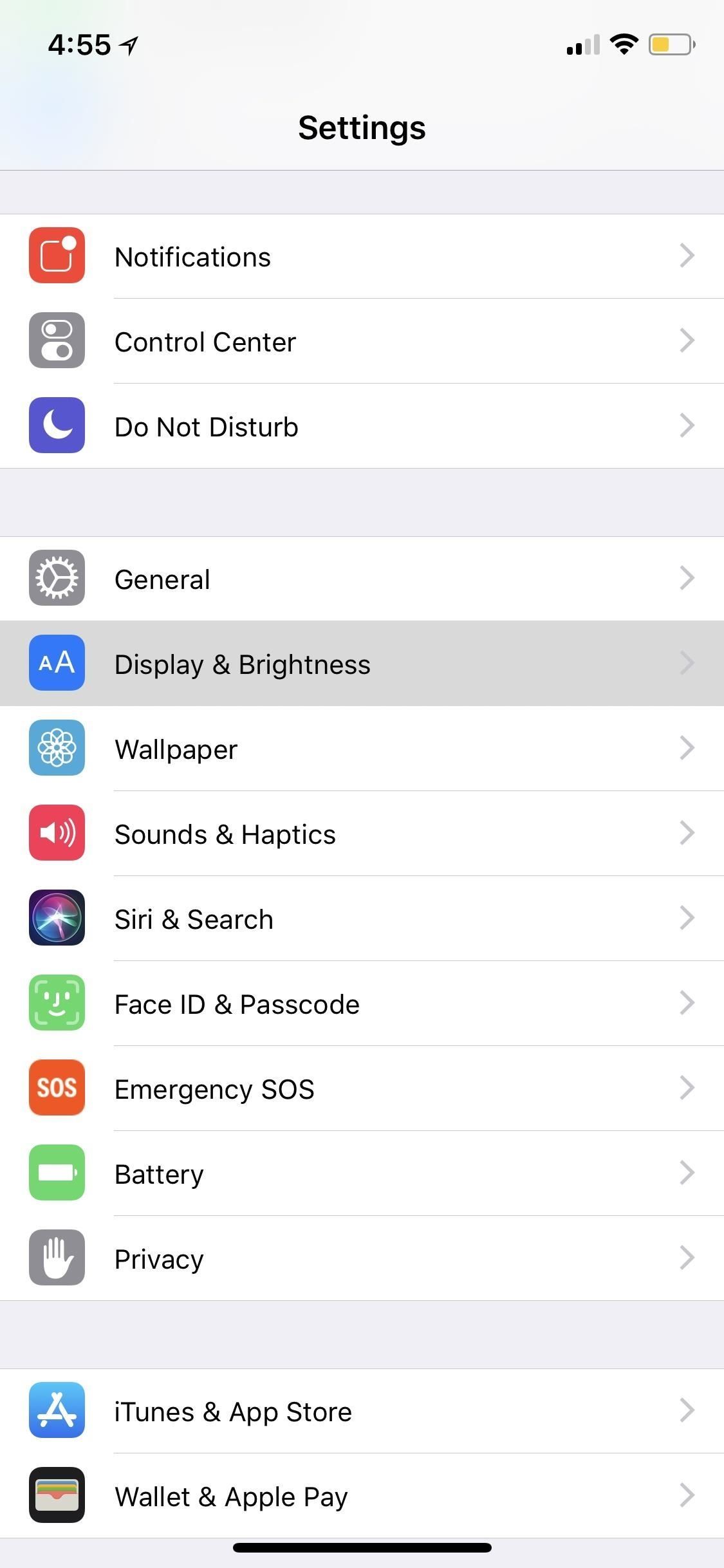This screenshot has height=1568, width=724.
Task: Open Face ID & Passcode settings
Action: pos(360,1003)
